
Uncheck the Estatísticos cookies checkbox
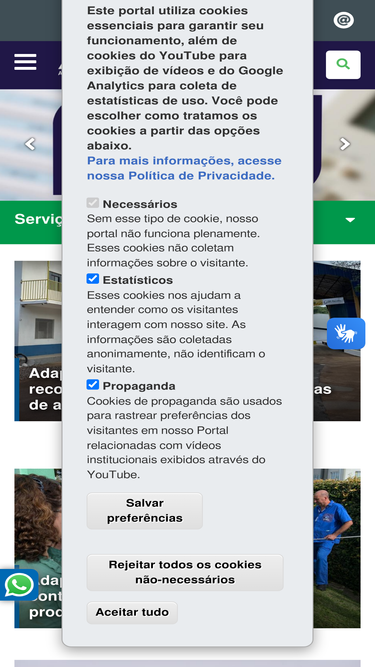tap(93, 279)
